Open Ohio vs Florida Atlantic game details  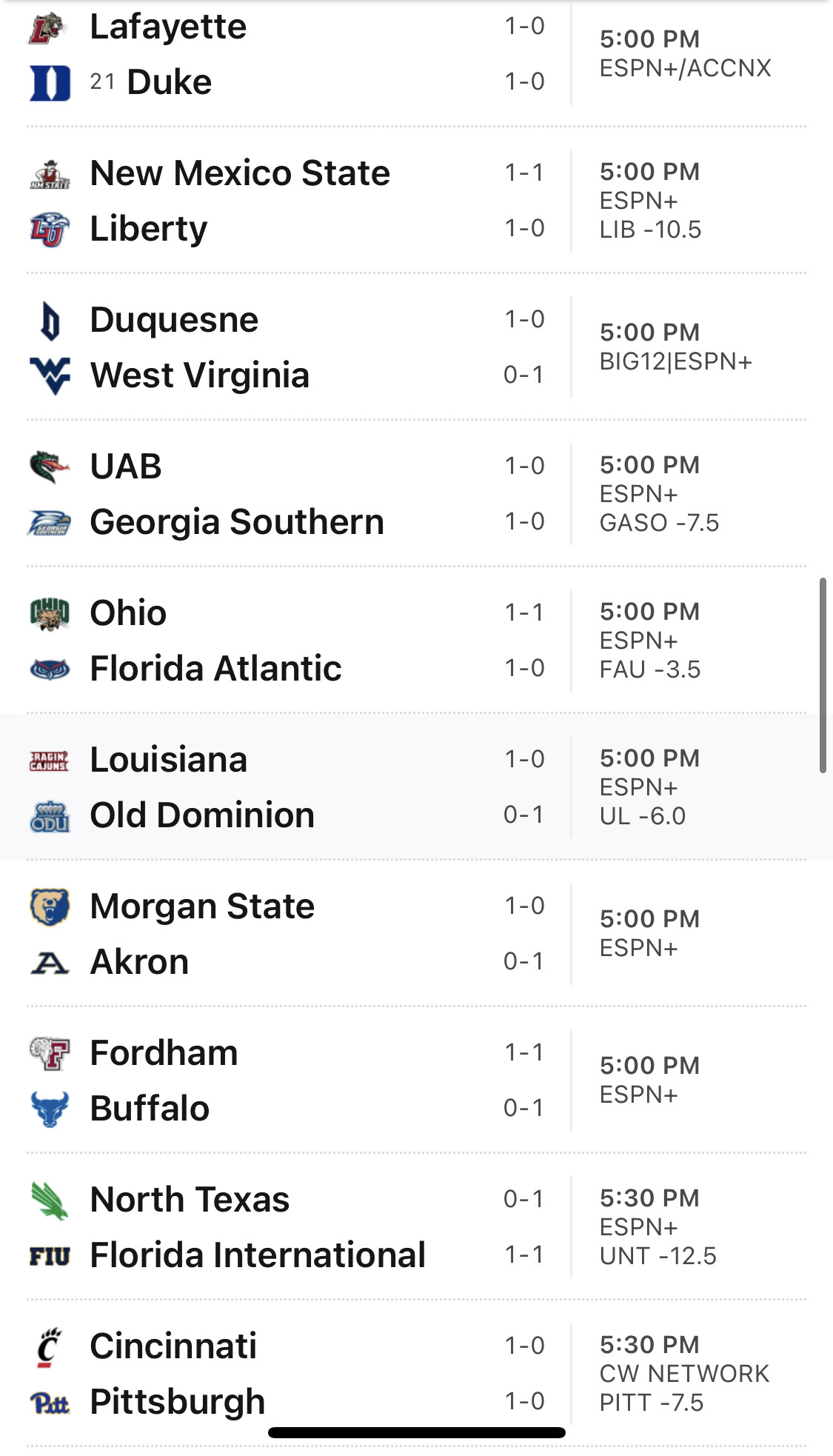pos(416,640)
